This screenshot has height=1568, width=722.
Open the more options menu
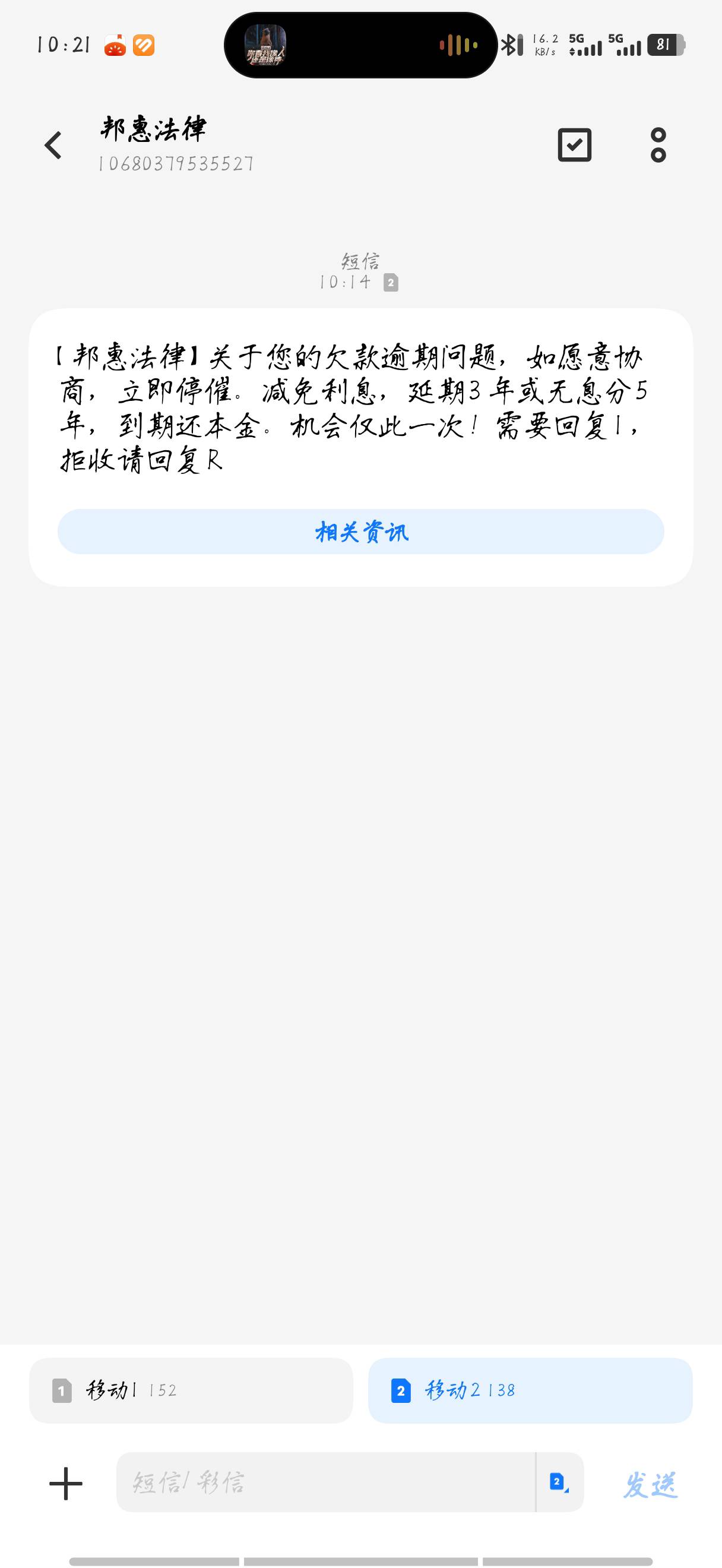658,145
